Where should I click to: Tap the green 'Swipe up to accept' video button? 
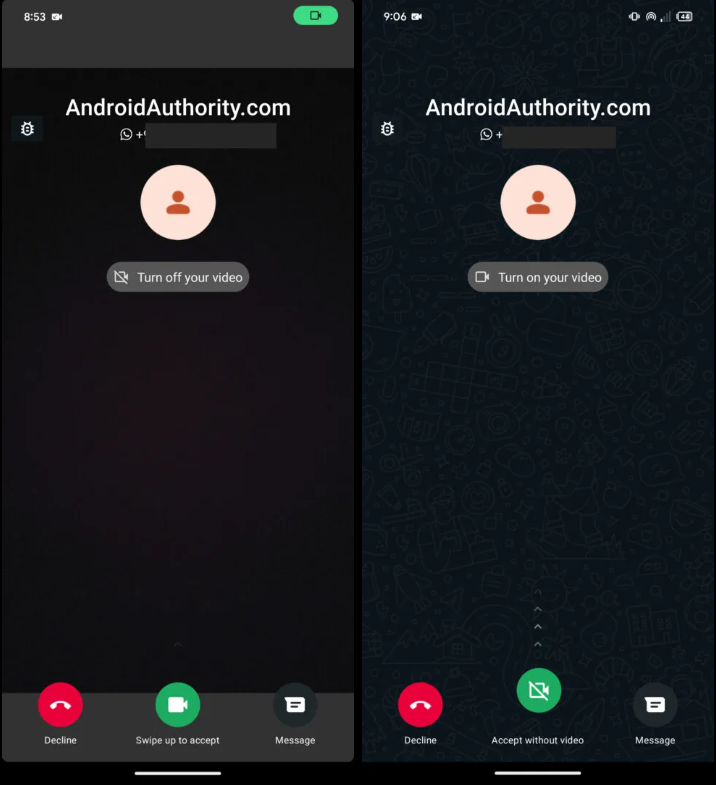(178, 705)
